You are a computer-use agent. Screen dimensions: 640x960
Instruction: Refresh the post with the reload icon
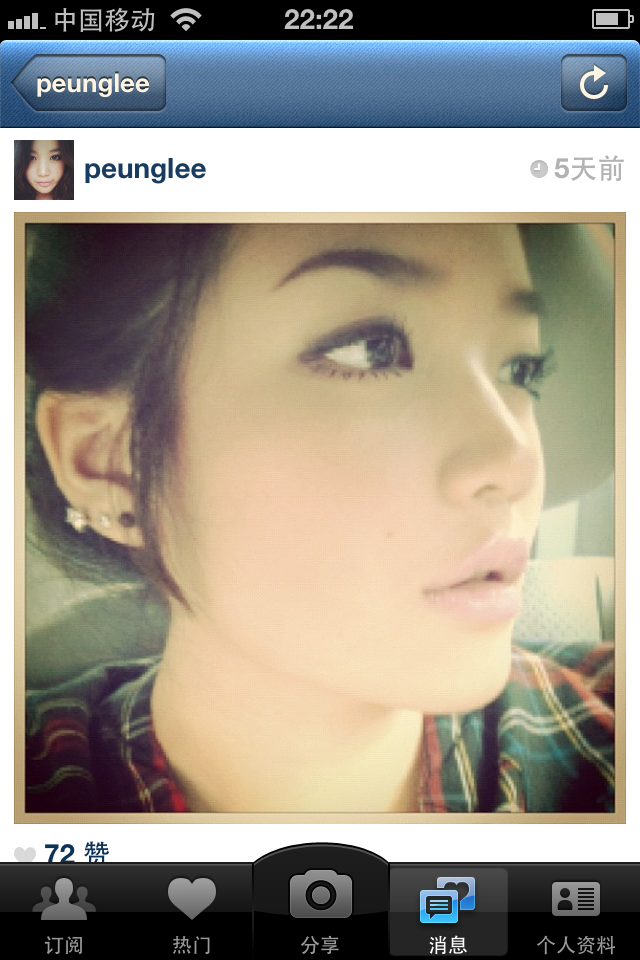click(593, 83)
